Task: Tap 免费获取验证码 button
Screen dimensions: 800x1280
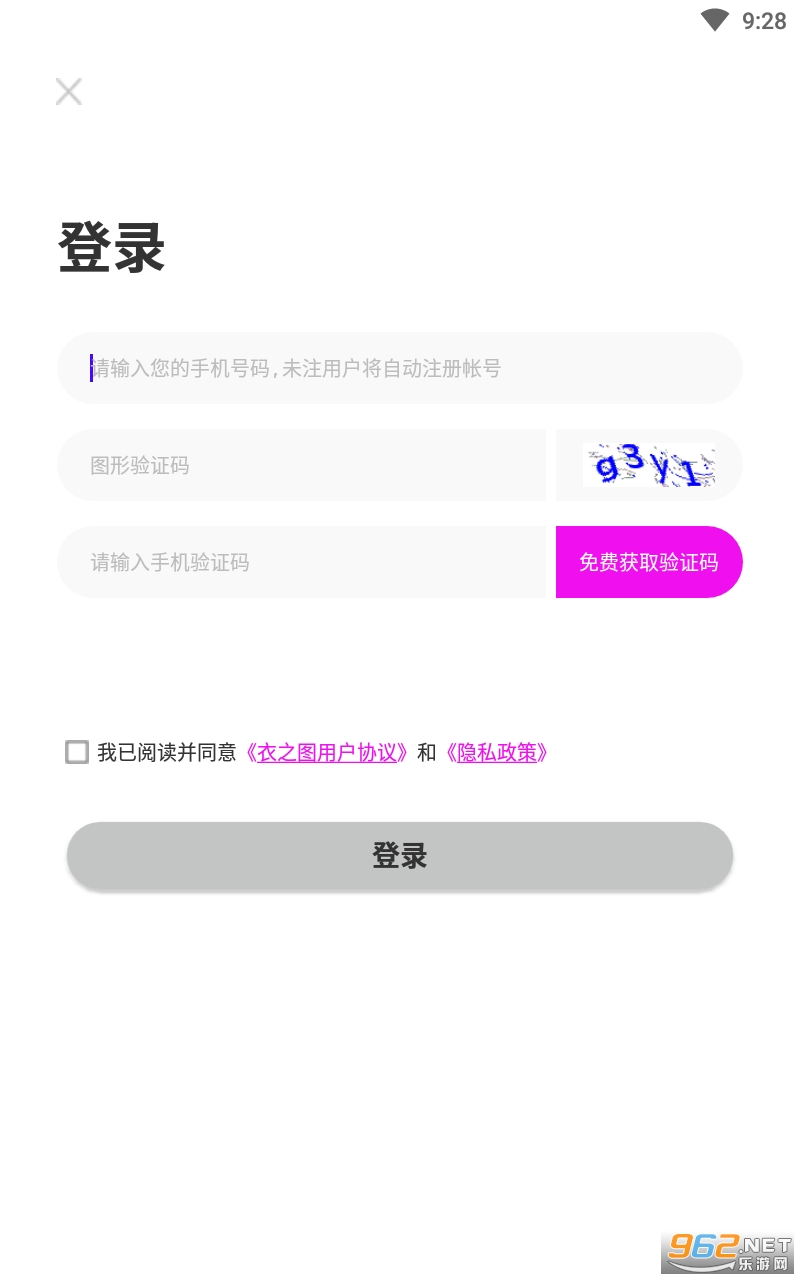Action: [x=649, y=562]
